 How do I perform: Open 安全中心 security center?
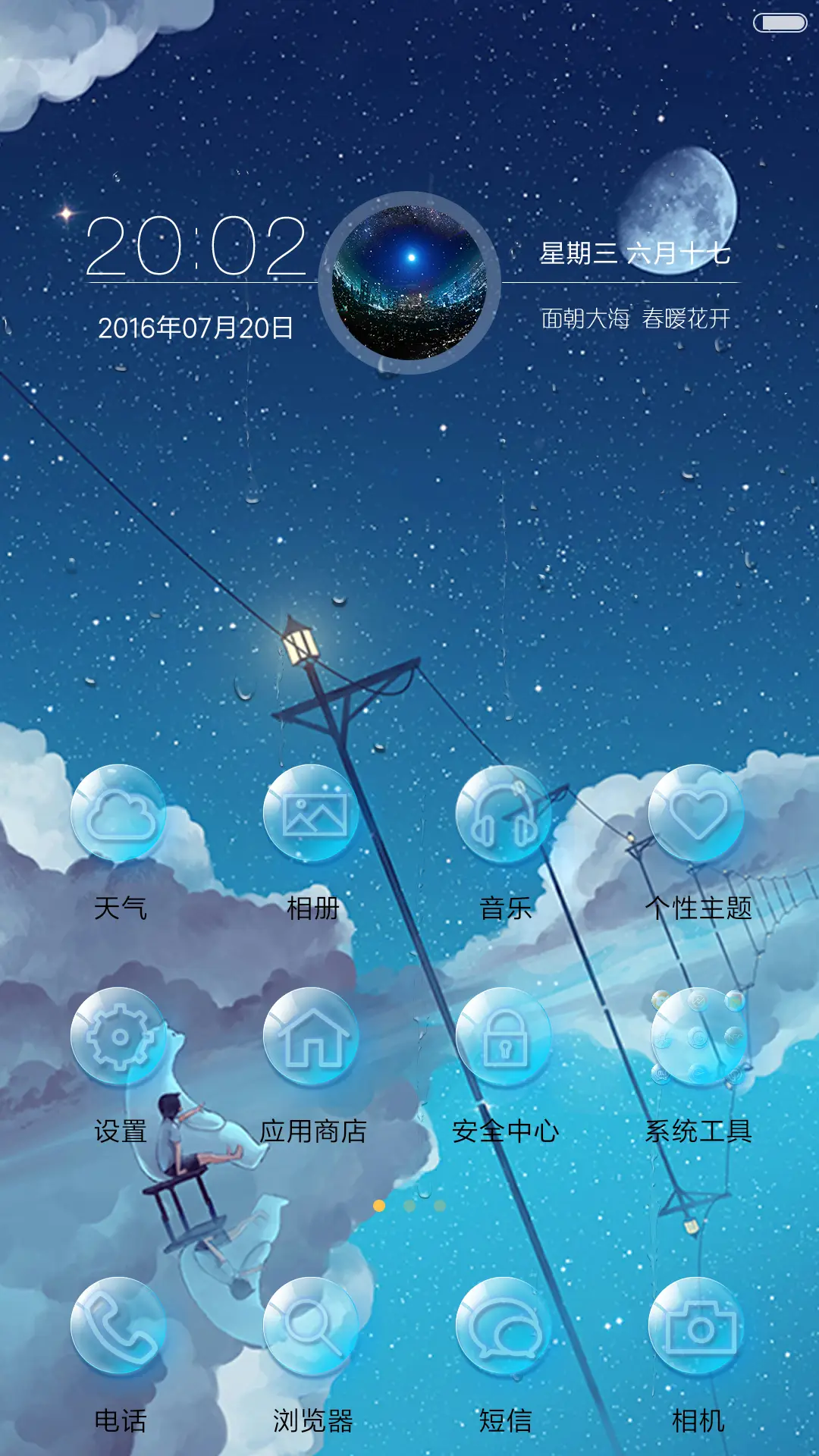tap(504, 1037)
